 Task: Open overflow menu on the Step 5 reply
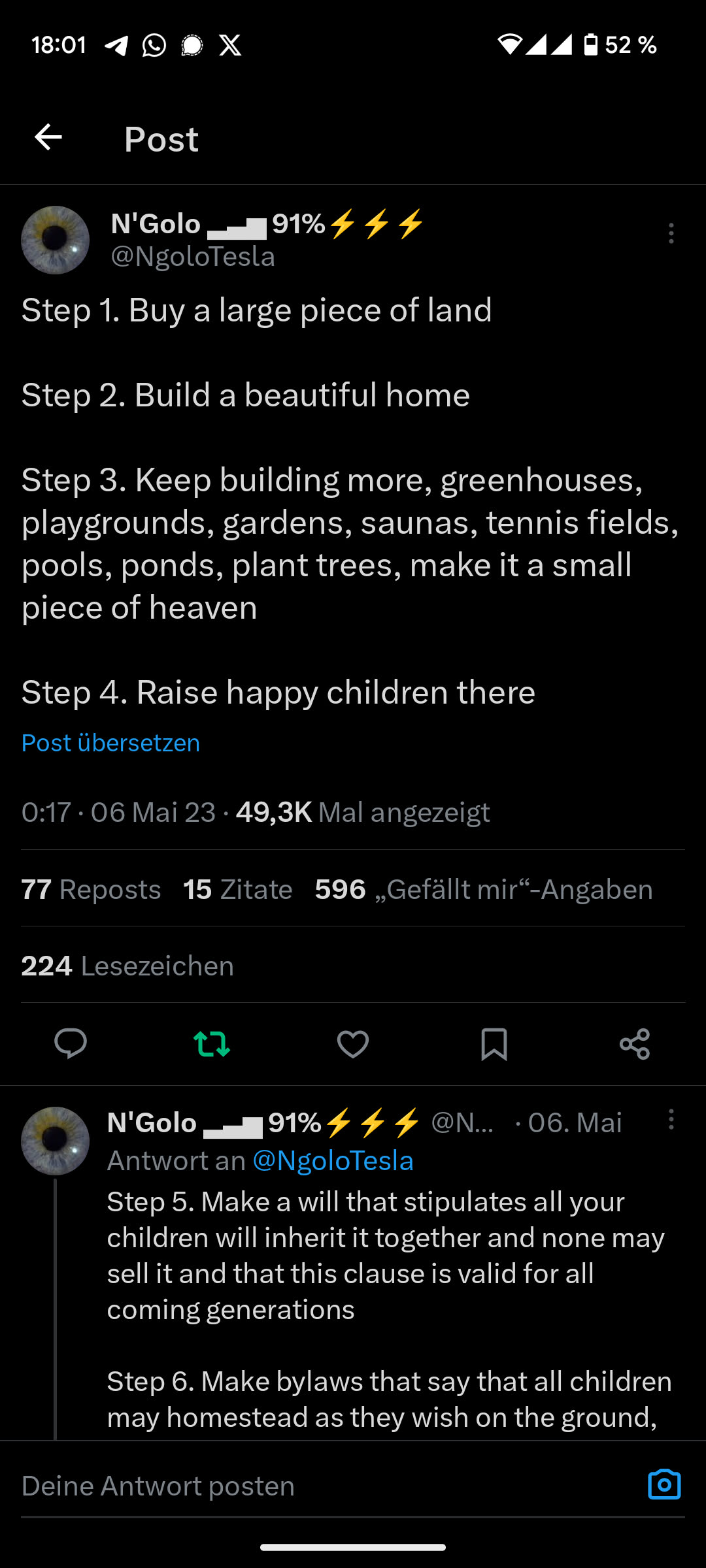coord(671,1119)
